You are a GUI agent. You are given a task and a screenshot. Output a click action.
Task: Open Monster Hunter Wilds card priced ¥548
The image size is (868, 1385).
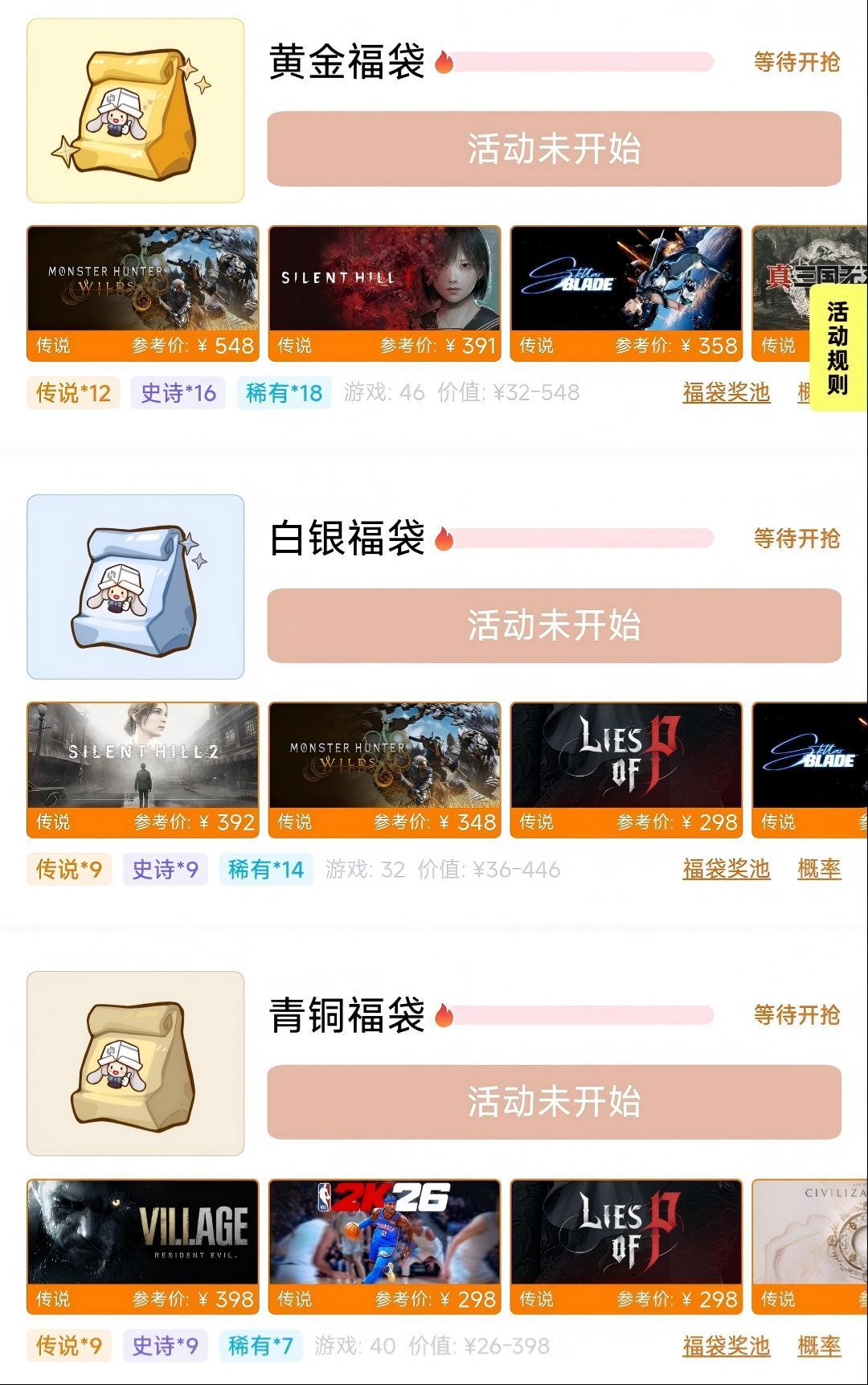(x=143, y=293)
